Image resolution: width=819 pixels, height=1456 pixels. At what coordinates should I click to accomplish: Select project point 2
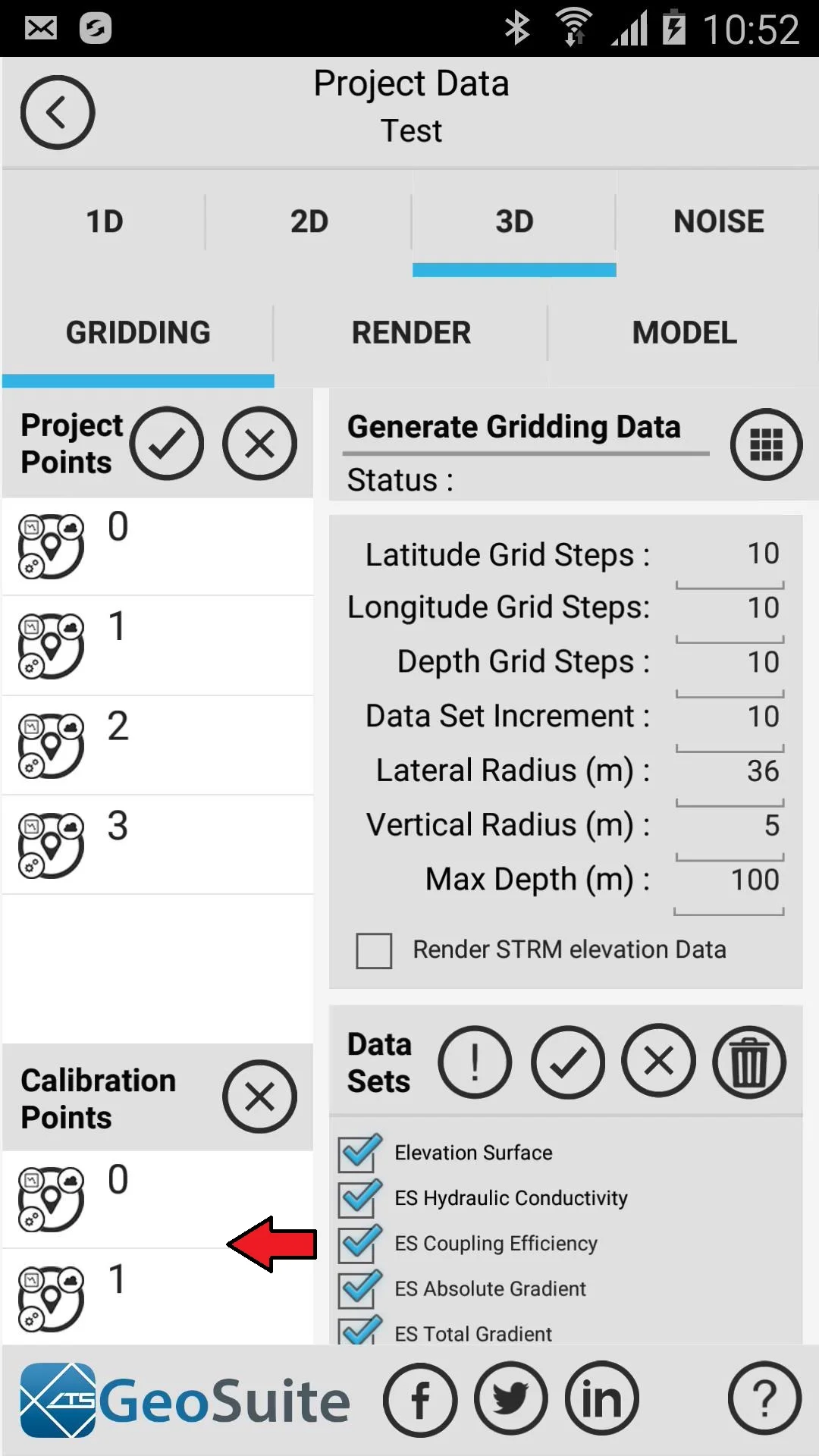coord(158,745)
